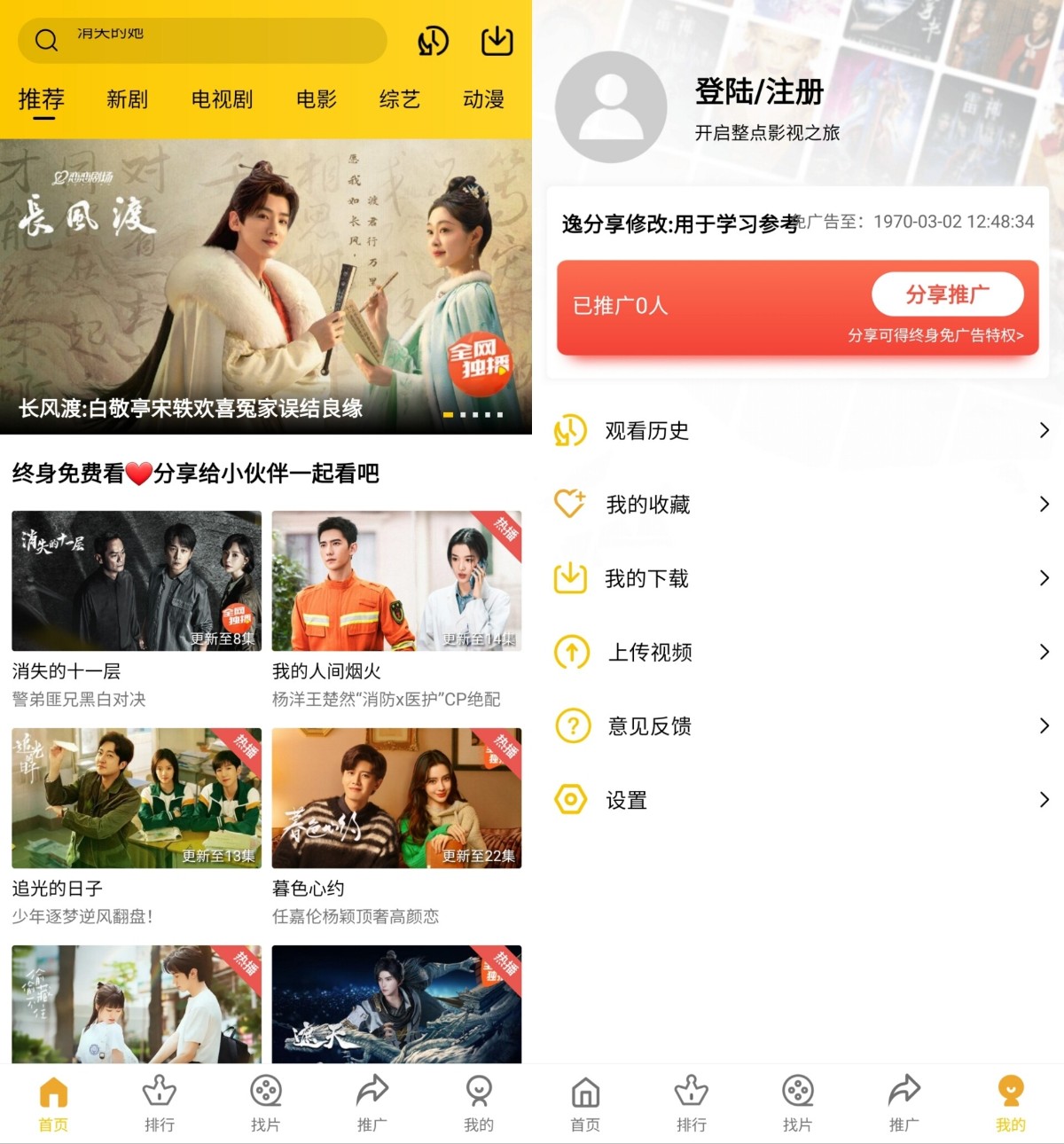
Task: Select the 动漫 category tab
Action: [x=481, y=100]
